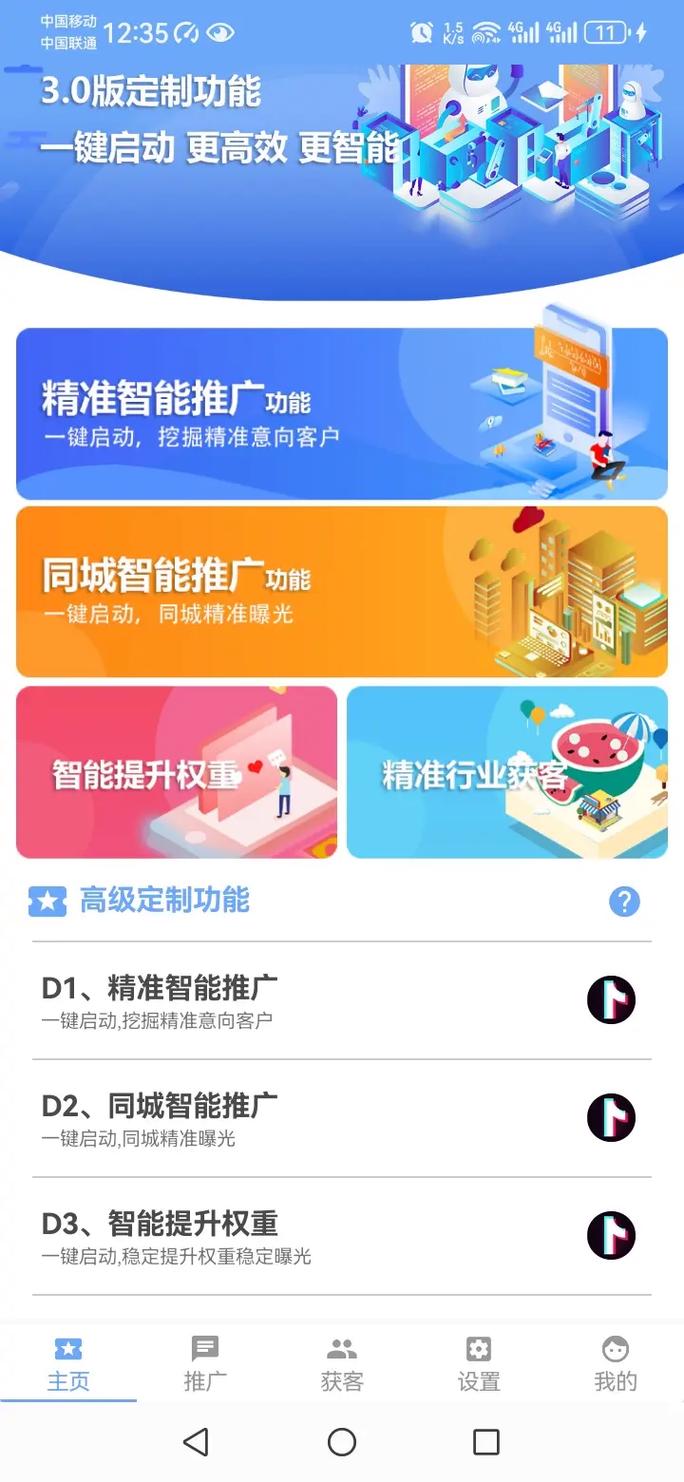Viewport: 684px width, 1482px height.
Task: Open the D1、精准智能推广 row
Action: [x=342, y=1000]
